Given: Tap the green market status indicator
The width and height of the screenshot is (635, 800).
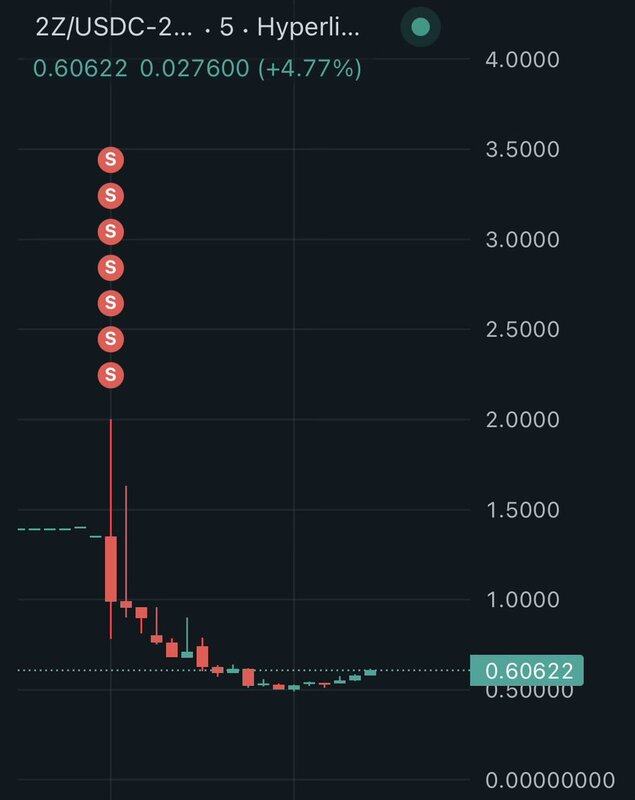Looking at the screenshot, I should pyautogui.click(x=420, y=28).
